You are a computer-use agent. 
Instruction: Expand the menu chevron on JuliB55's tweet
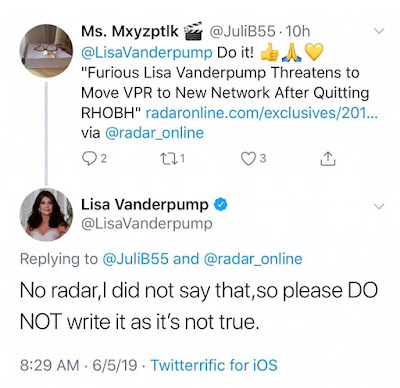click(x=379, y=31)
